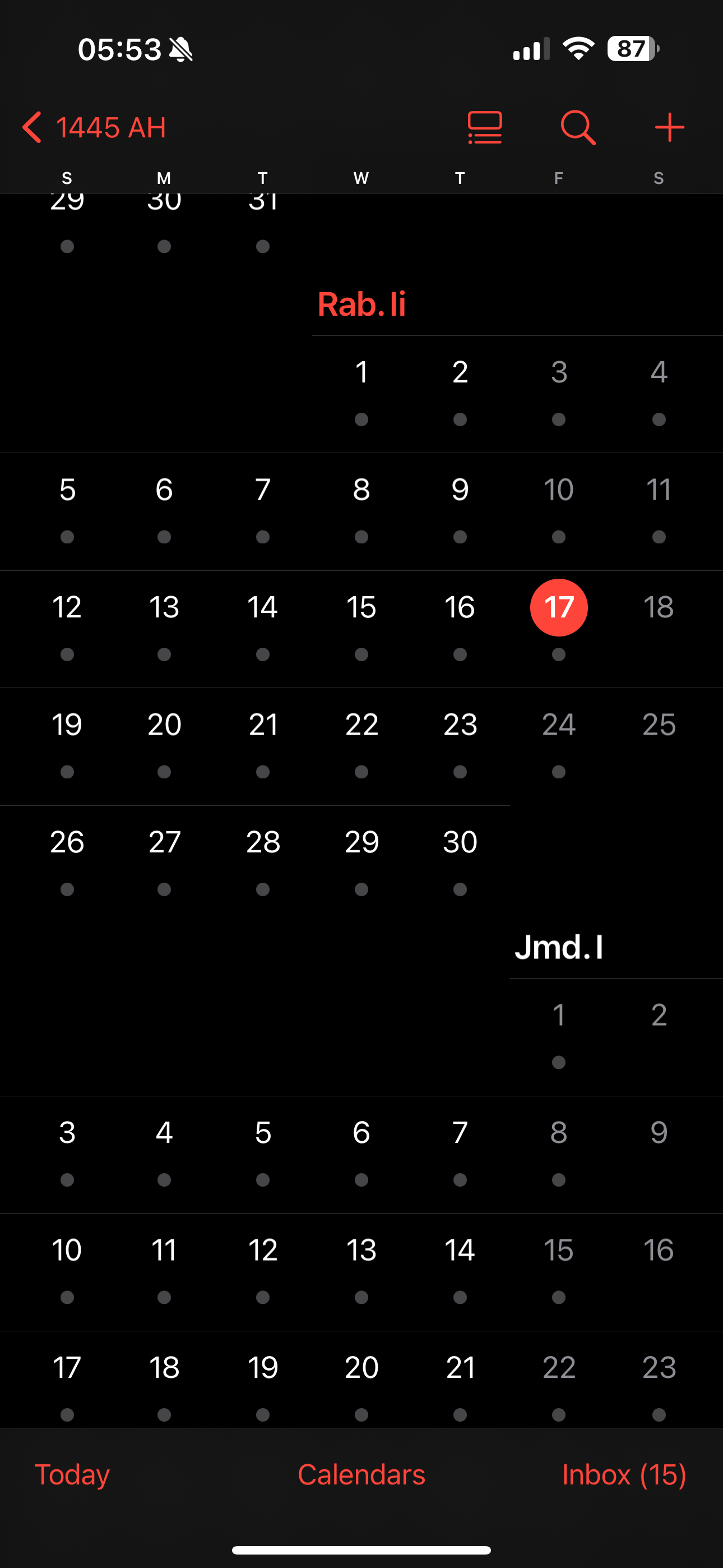The image size is (723, 1568).
Task: Go back to the 1445 AH year view
Action: click(94, 127)
